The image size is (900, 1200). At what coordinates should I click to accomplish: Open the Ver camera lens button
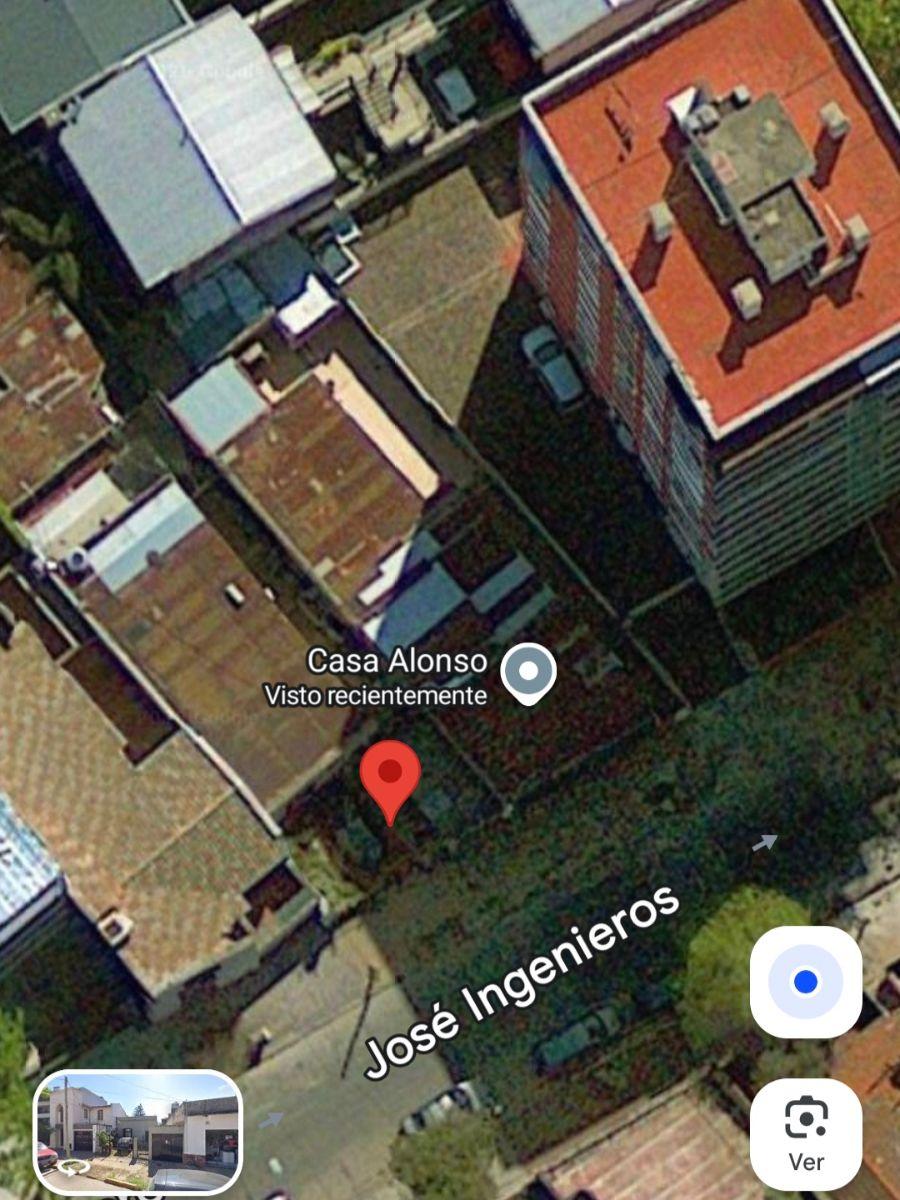[806, 1134]
